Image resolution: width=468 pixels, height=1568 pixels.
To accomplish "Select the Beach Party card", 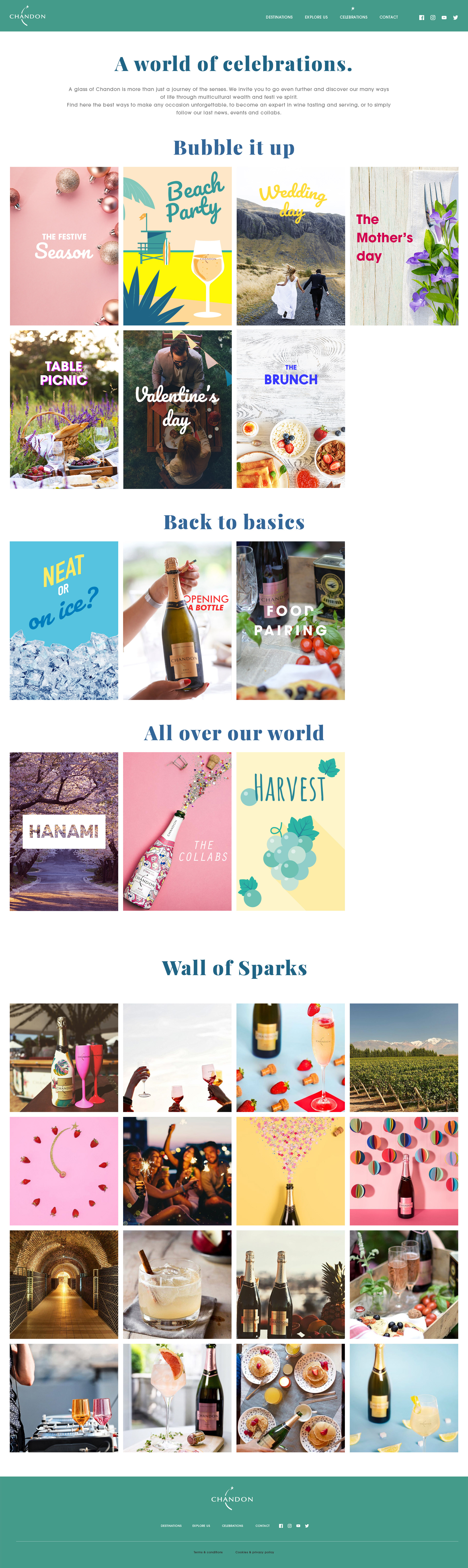I will click(177, 246).
